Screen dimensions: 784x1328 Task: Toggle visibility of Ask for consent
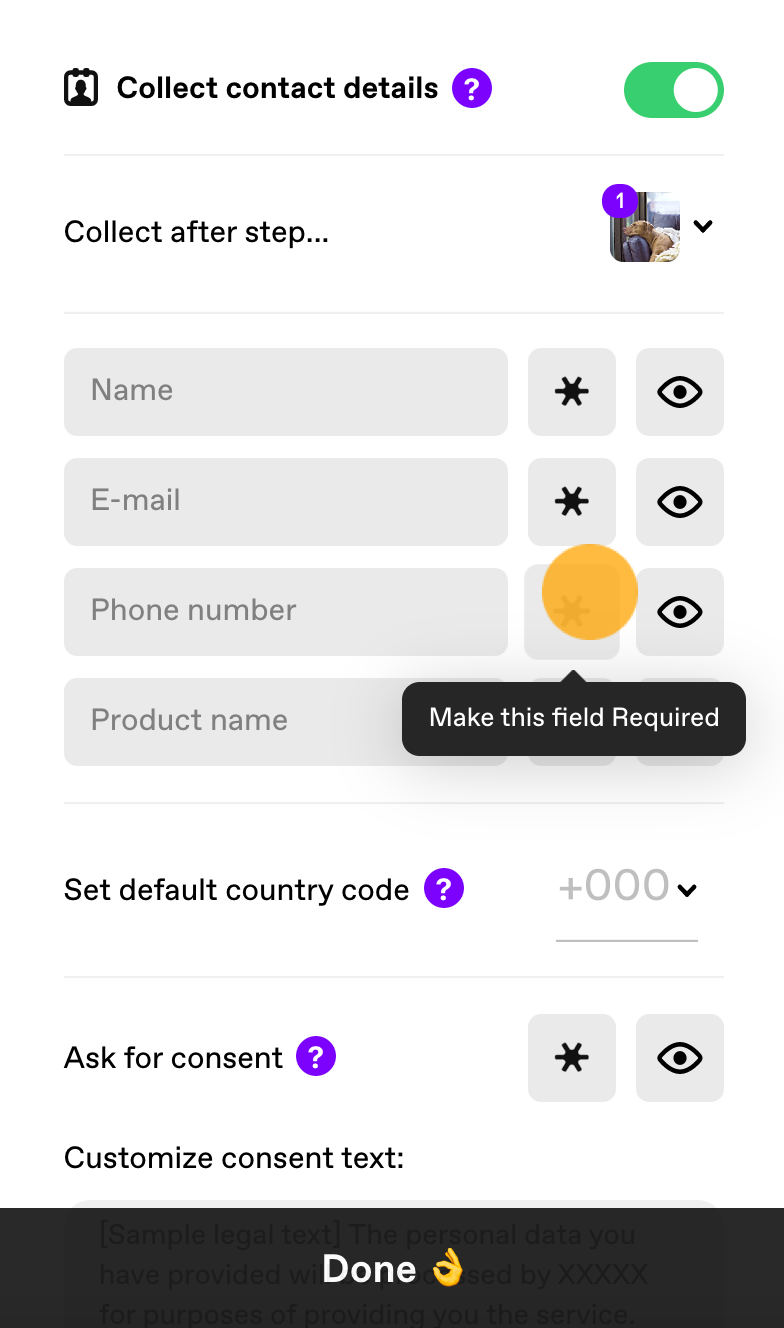[x=680, y=1057]
